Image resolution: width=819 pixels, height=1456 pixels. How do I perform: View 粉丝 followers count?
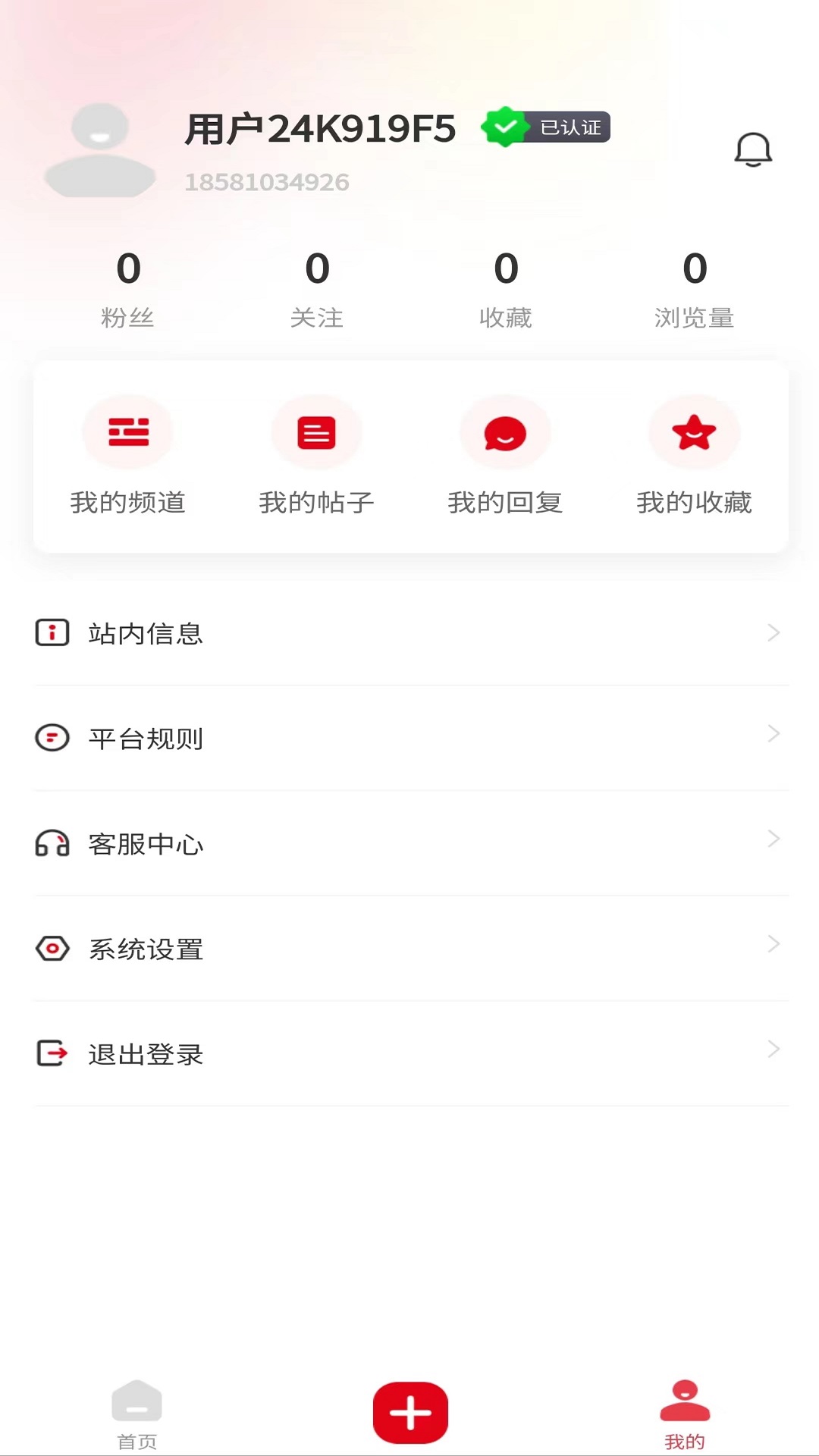click(x=128, y=288)
